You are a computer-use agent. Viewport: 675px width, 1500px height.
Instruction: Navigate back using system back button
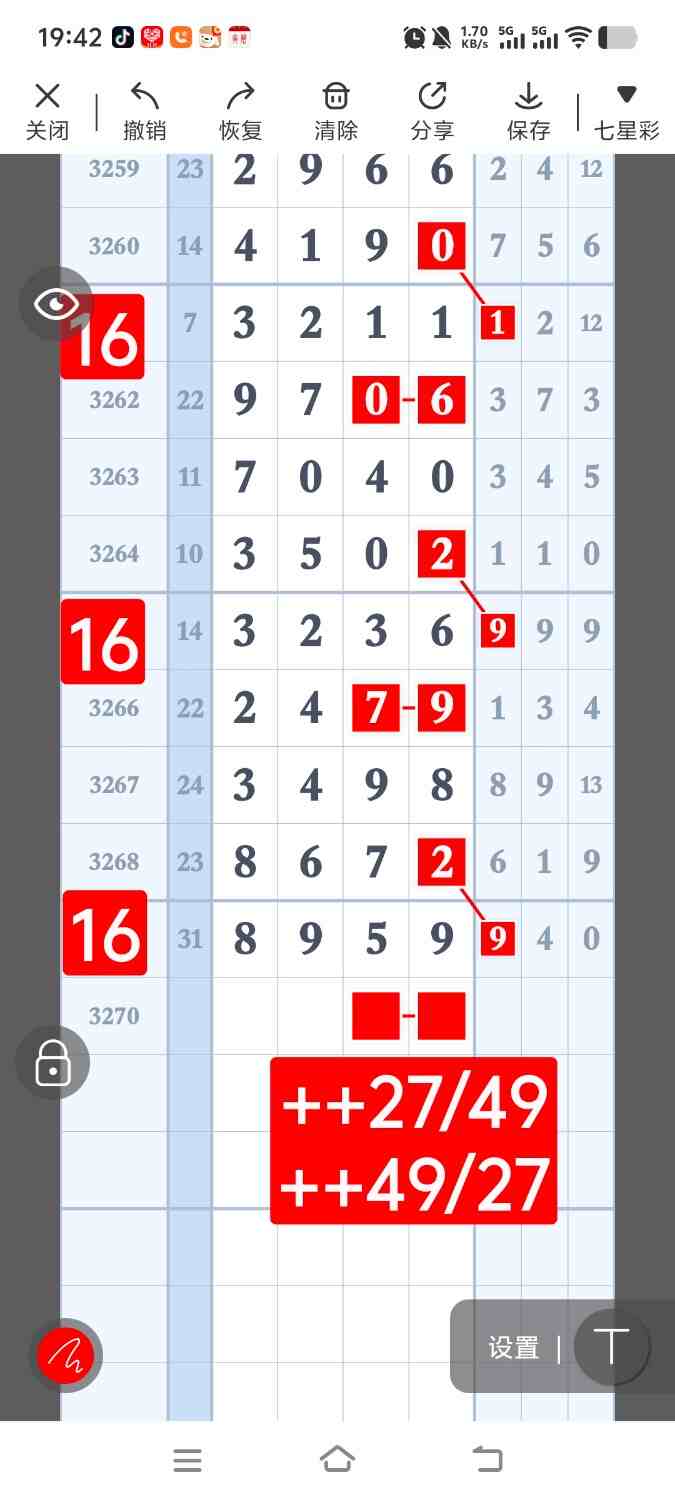(x=488, y=1460)
